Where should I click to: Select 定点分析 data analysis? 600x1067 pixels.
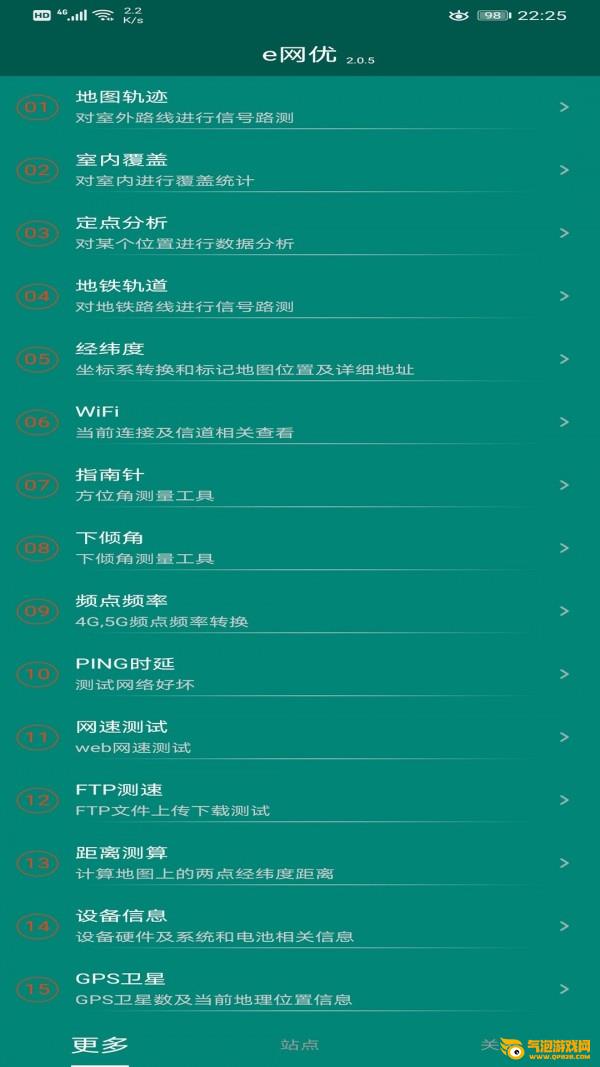(300, 233)
